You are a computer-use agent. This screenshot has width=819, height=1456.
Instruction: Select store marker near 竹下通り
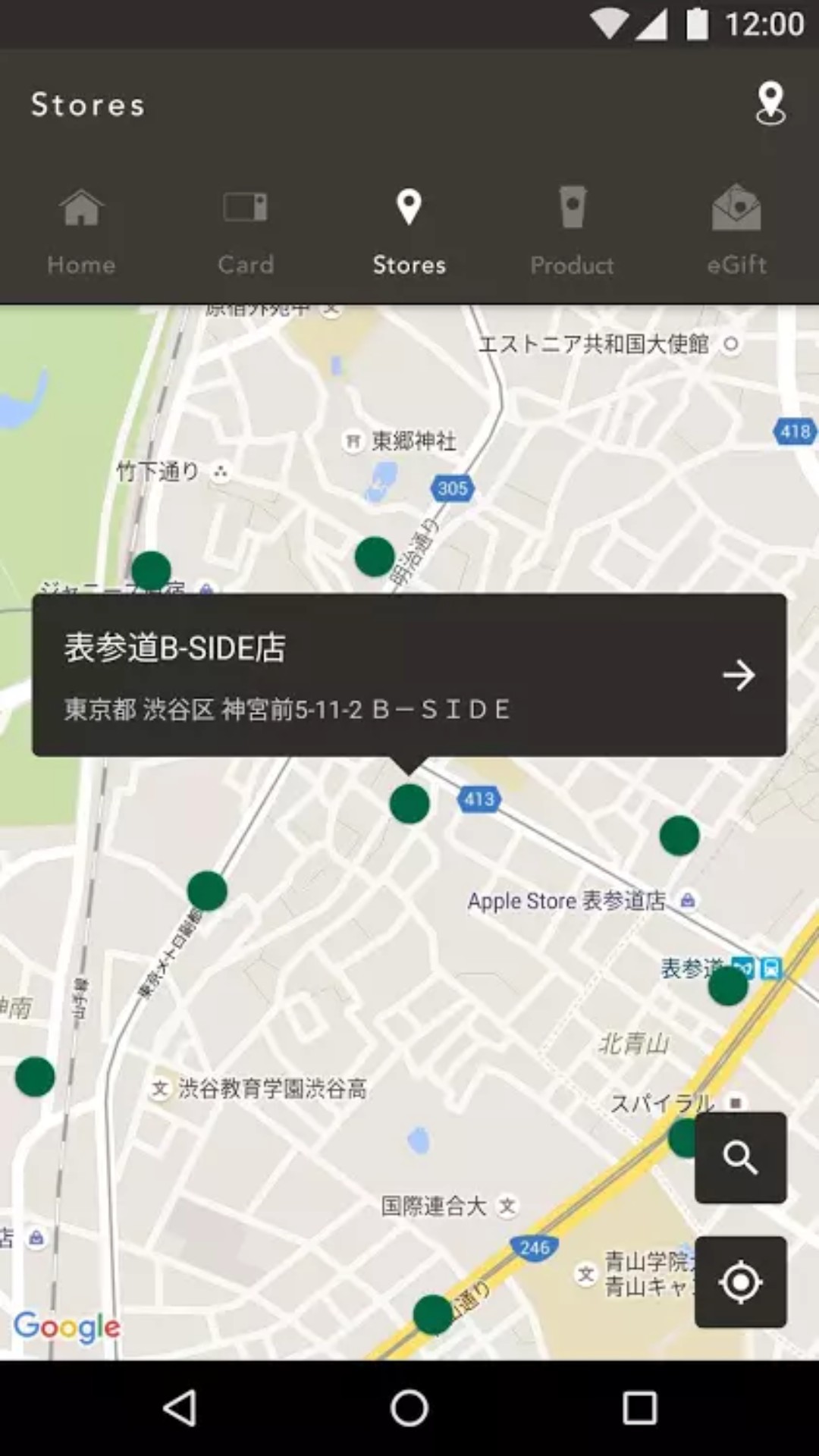point(151,570)
